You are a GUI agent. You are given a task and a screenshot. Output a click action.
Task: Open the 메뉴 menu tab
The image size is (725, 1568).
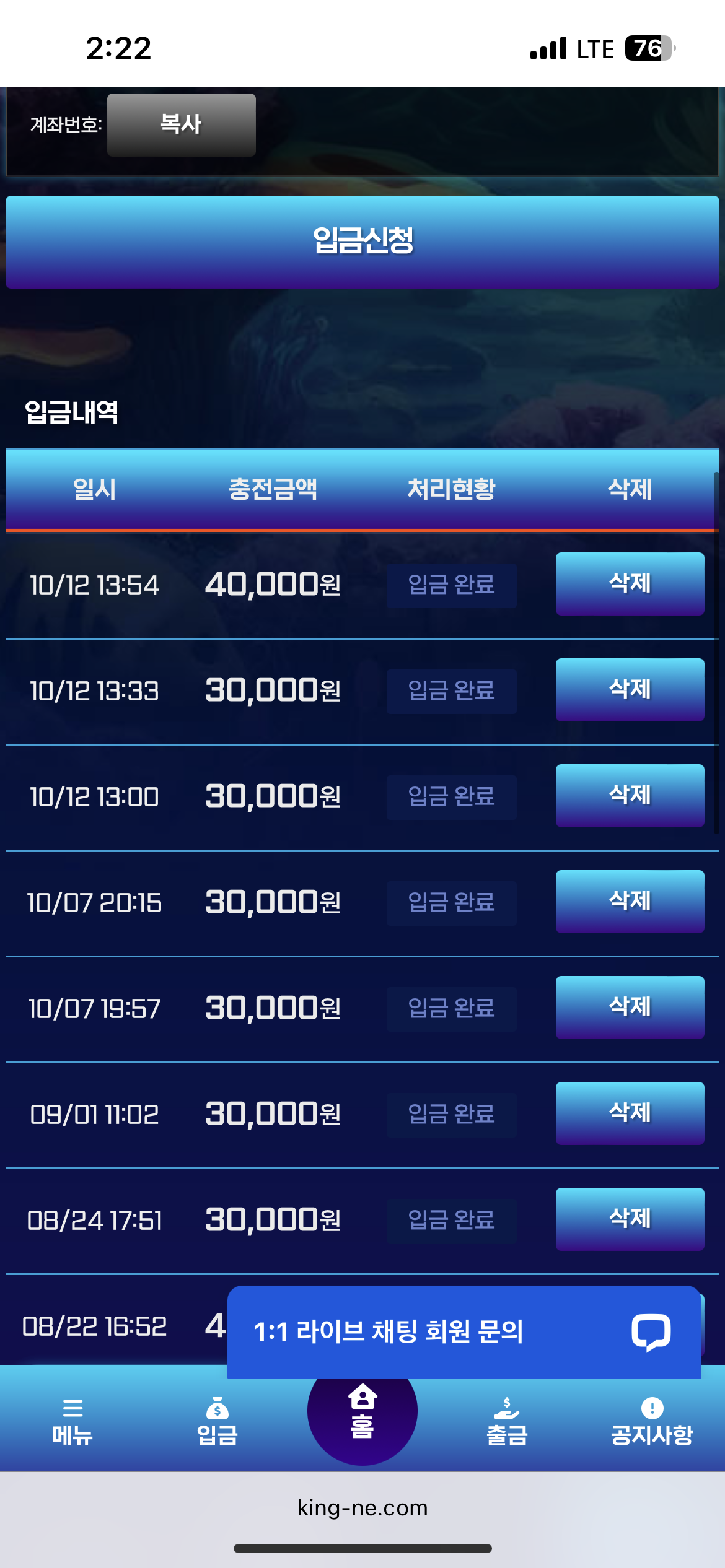point(72,1422)
